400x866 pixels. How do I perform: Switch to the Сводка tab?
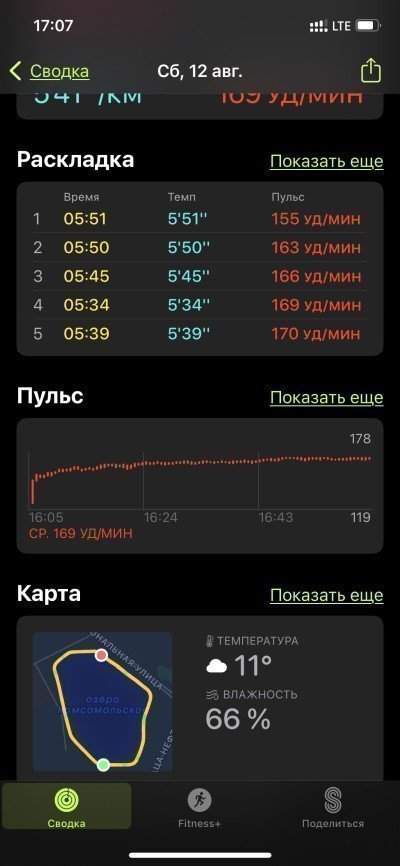point(67,807)
